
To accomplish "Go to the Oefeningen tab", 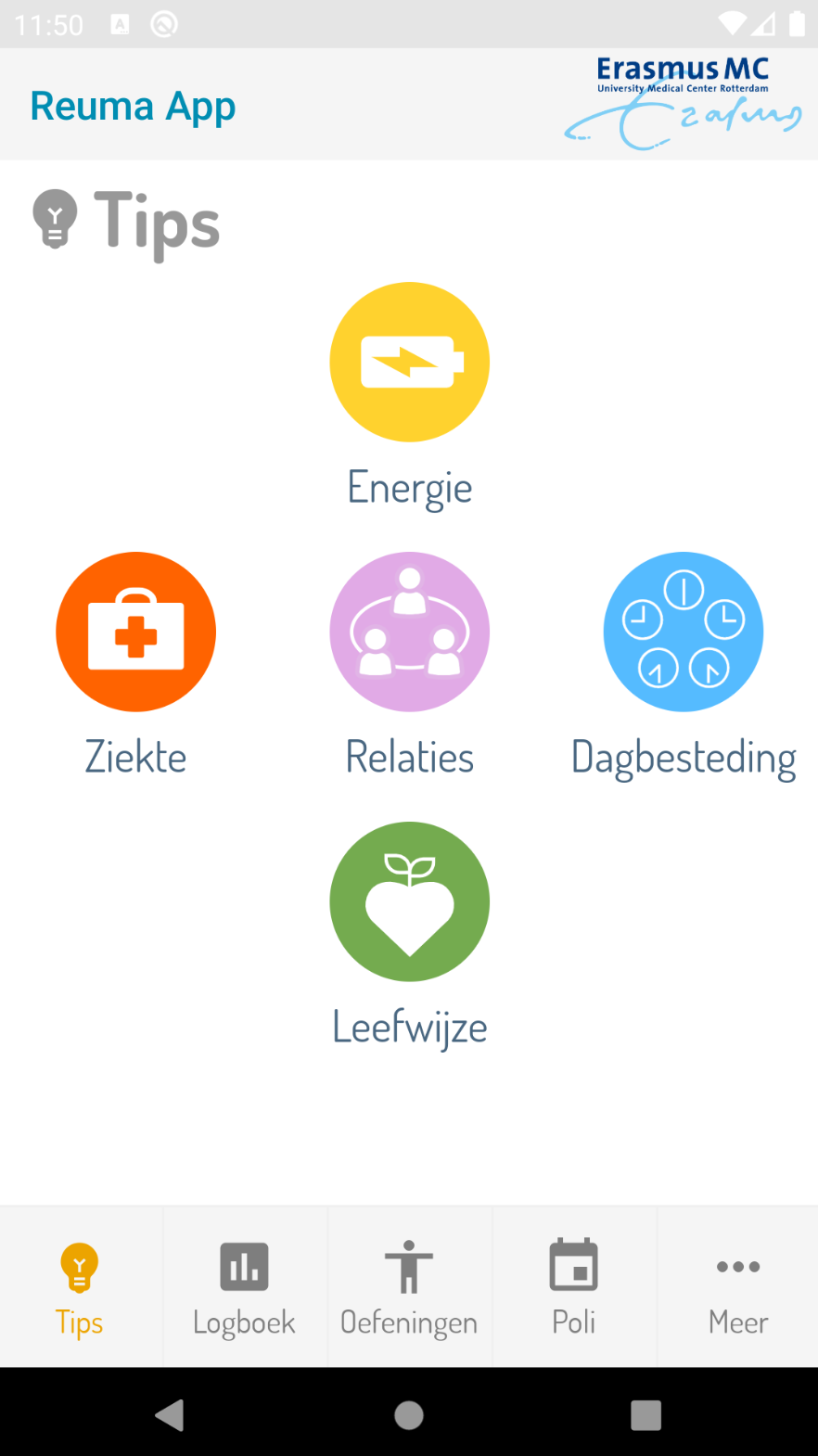I will (x=409, y=1286).
